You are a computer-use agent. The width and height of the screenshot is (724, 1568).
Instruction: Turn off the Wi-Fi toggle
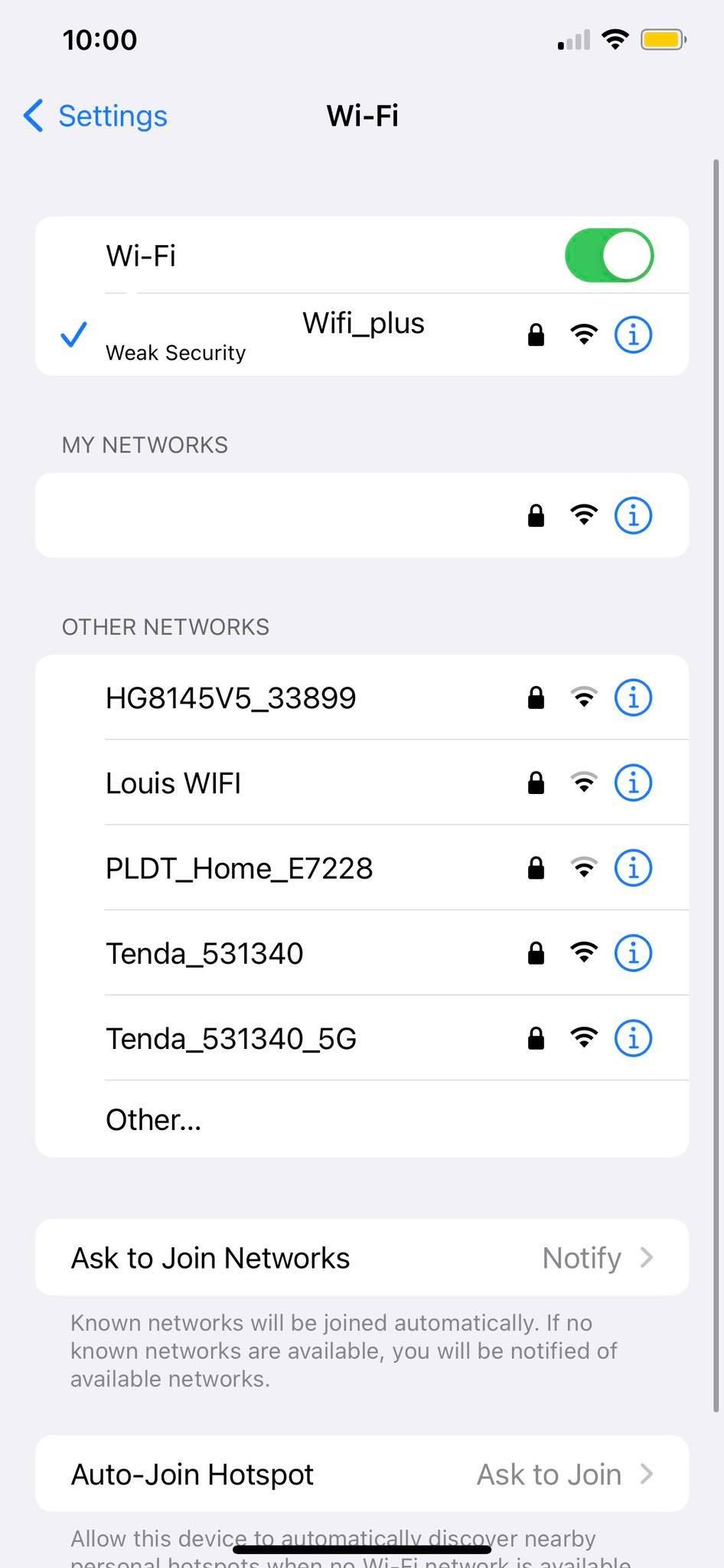coord(608,255)
